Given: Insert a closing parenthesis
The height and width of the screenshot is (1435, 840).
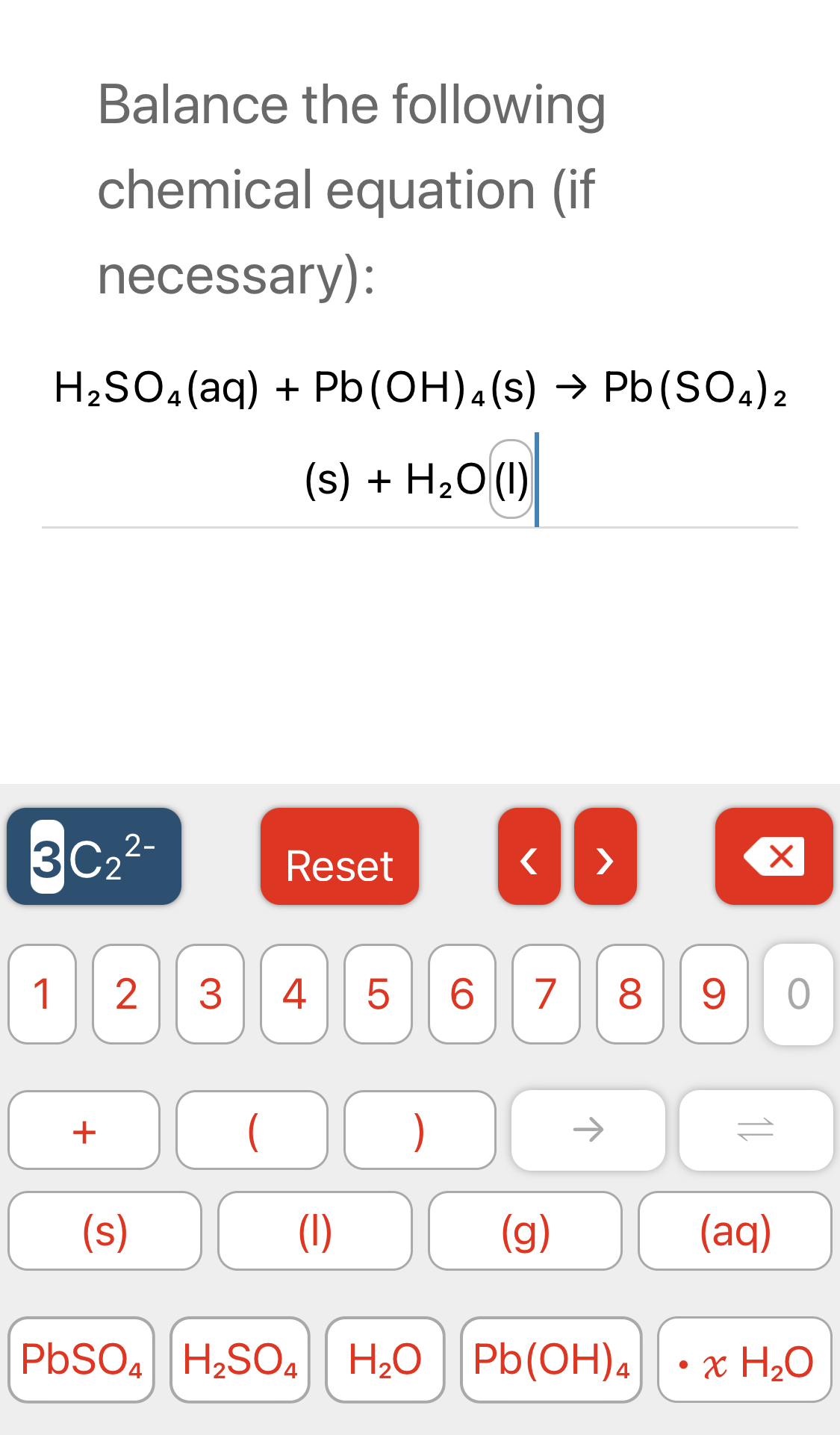Looking at the screenshot, I should pyautogui.click(x=419, y=1130).
